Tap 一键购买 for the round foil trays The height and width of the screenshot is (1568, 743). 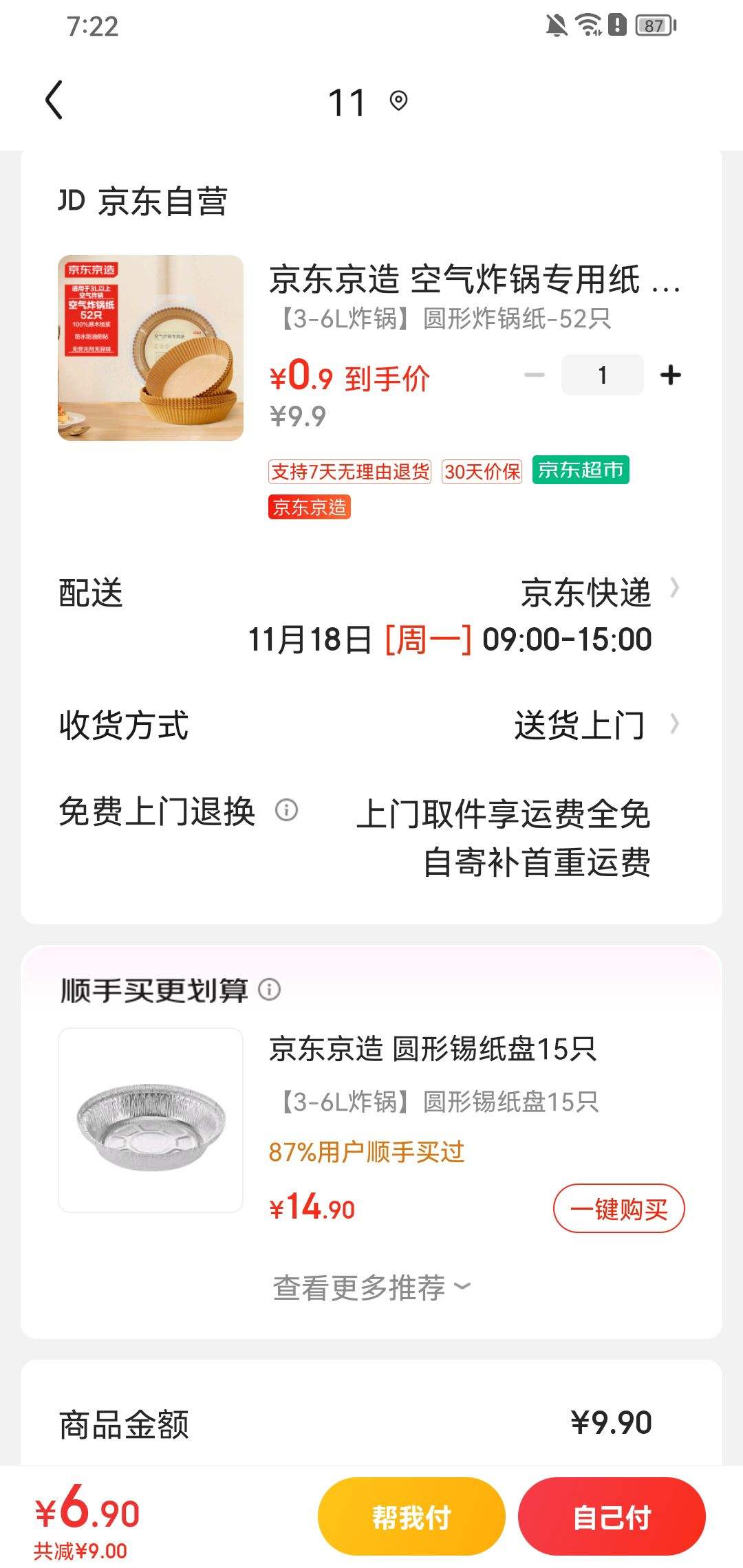[x=618, y=1208]
